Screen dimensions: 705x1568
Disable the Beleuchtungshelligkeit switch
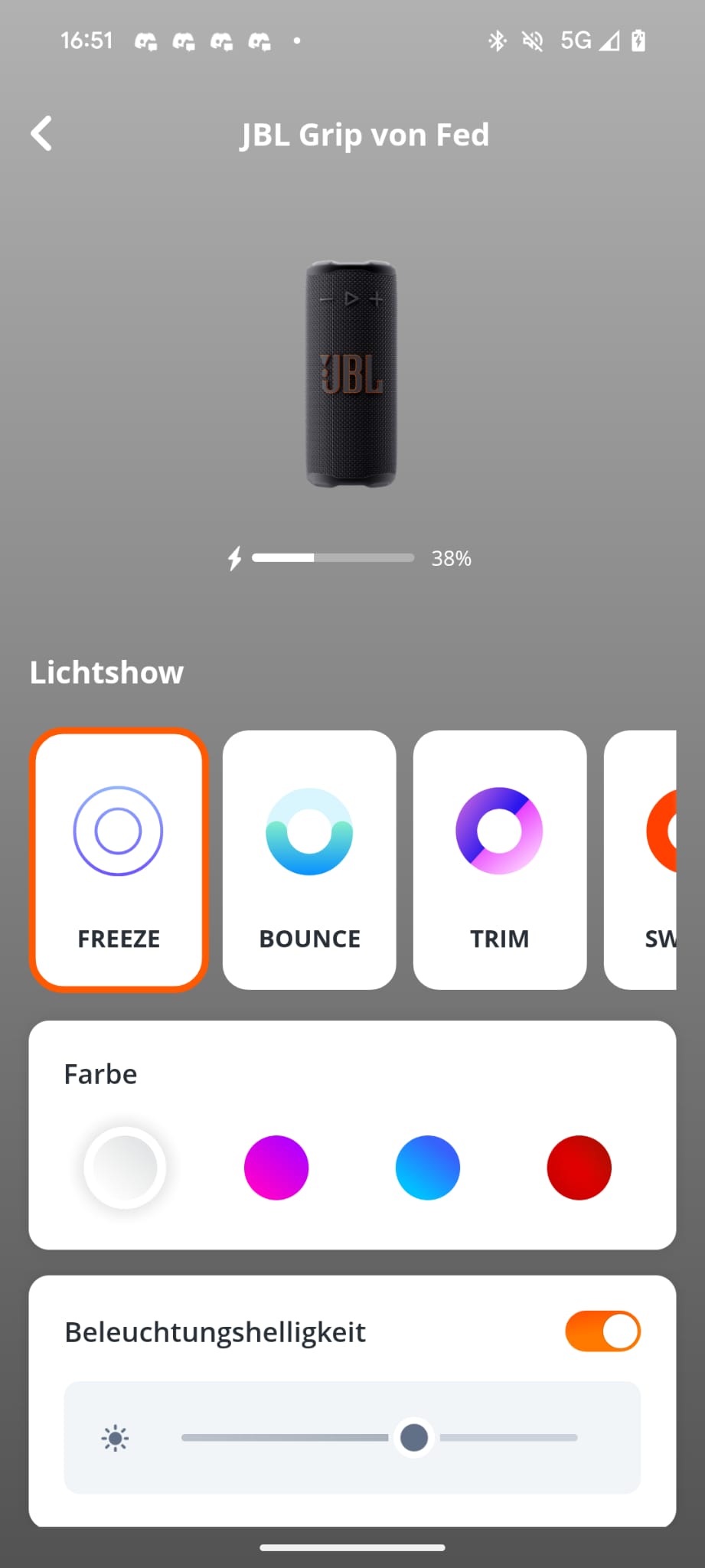coord(602,1331)
